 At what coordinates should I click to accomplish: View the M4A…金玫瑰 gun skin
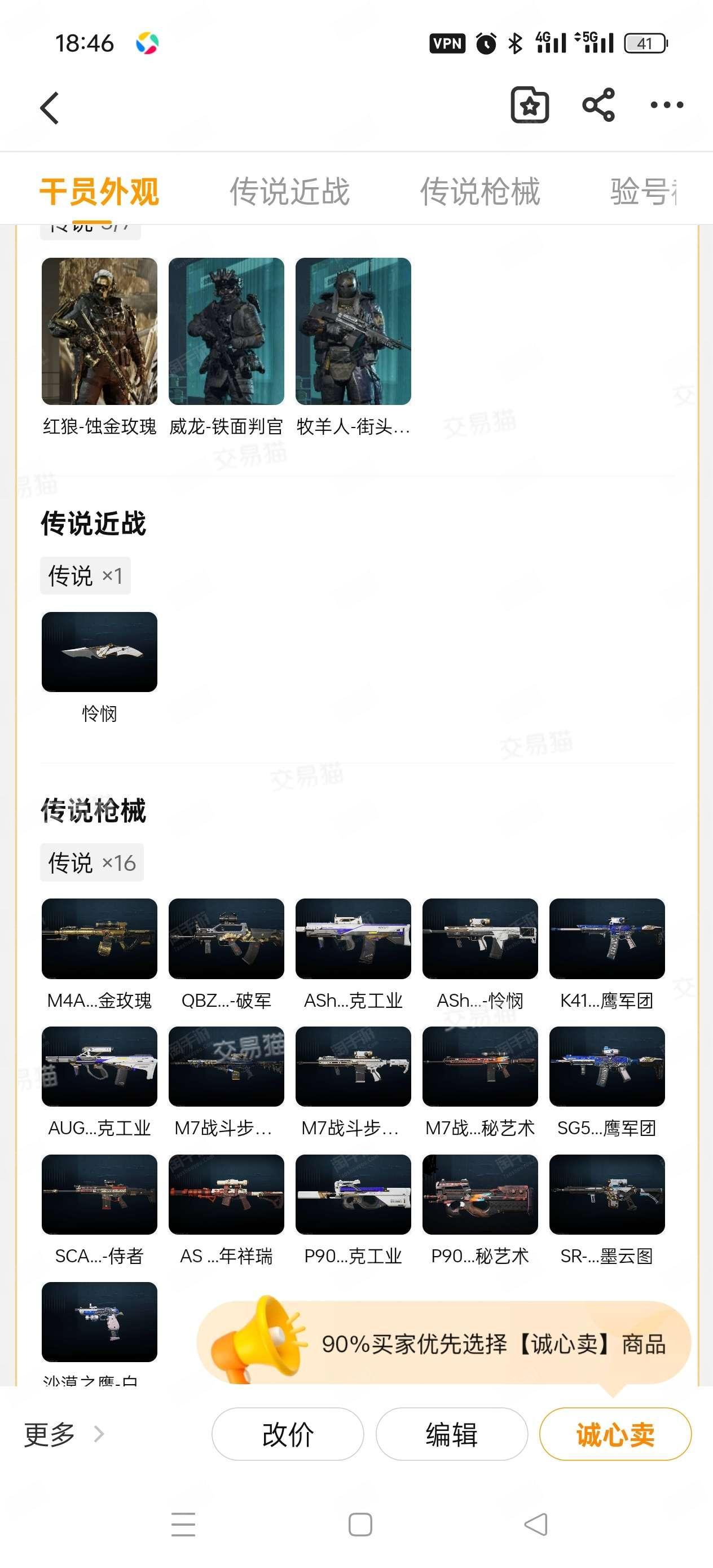pyautogui.click(x=99, y=939)
